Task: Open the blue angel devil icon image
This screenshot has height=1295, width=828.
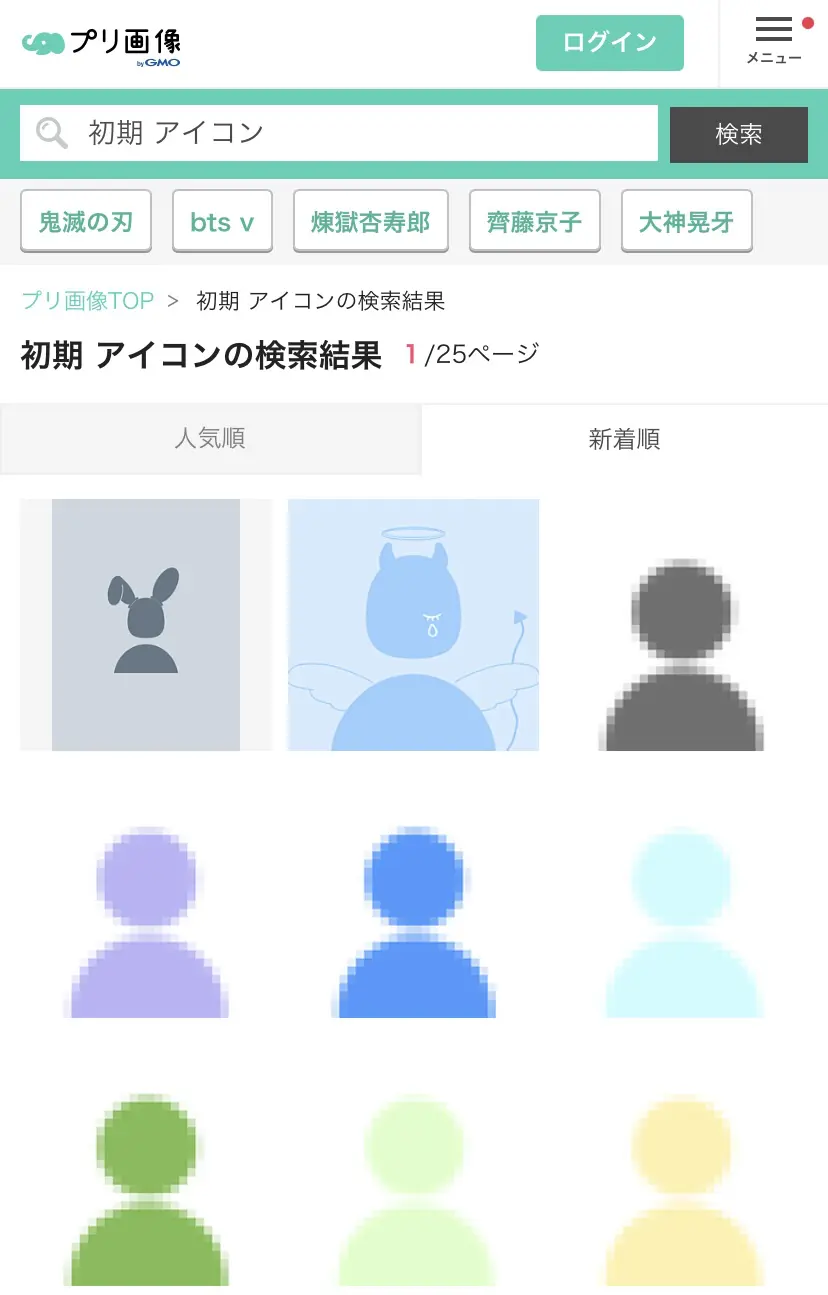Action: (x=413, y=625)
